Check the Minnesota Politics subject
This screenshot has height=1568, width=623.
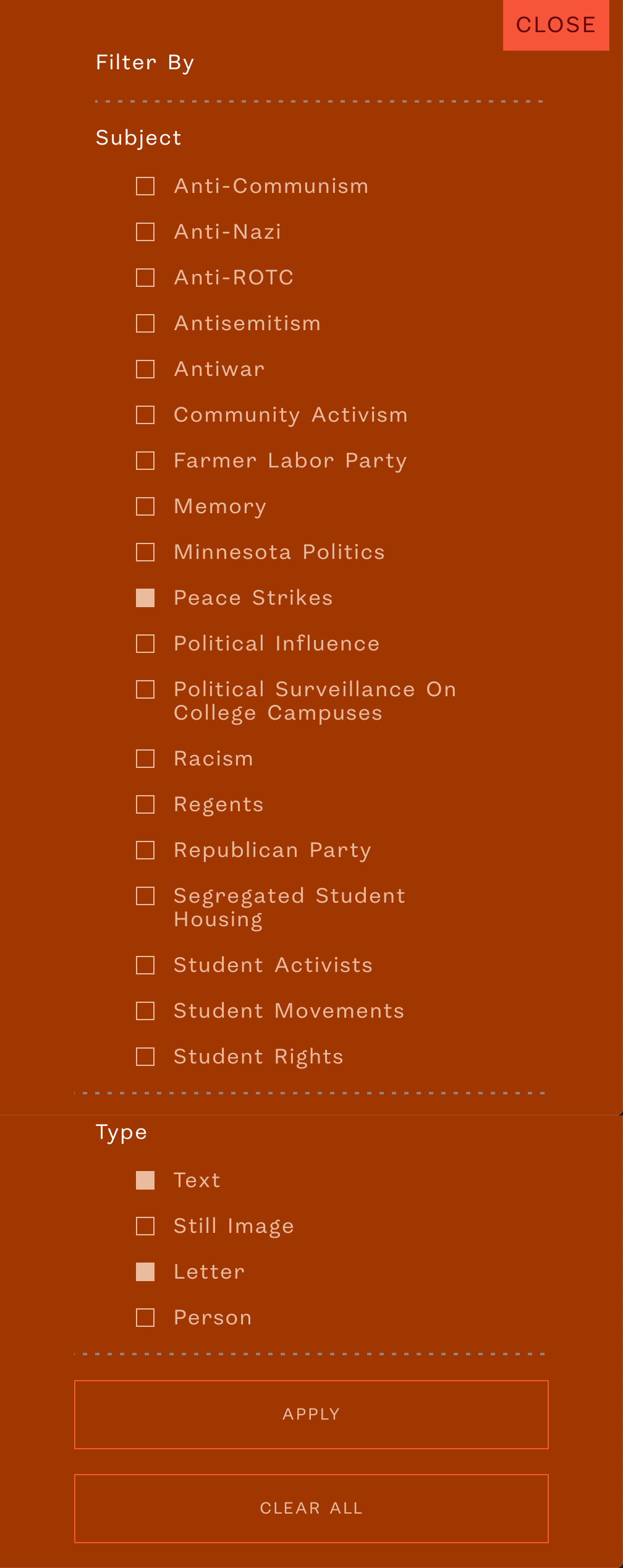coord(145,552)
